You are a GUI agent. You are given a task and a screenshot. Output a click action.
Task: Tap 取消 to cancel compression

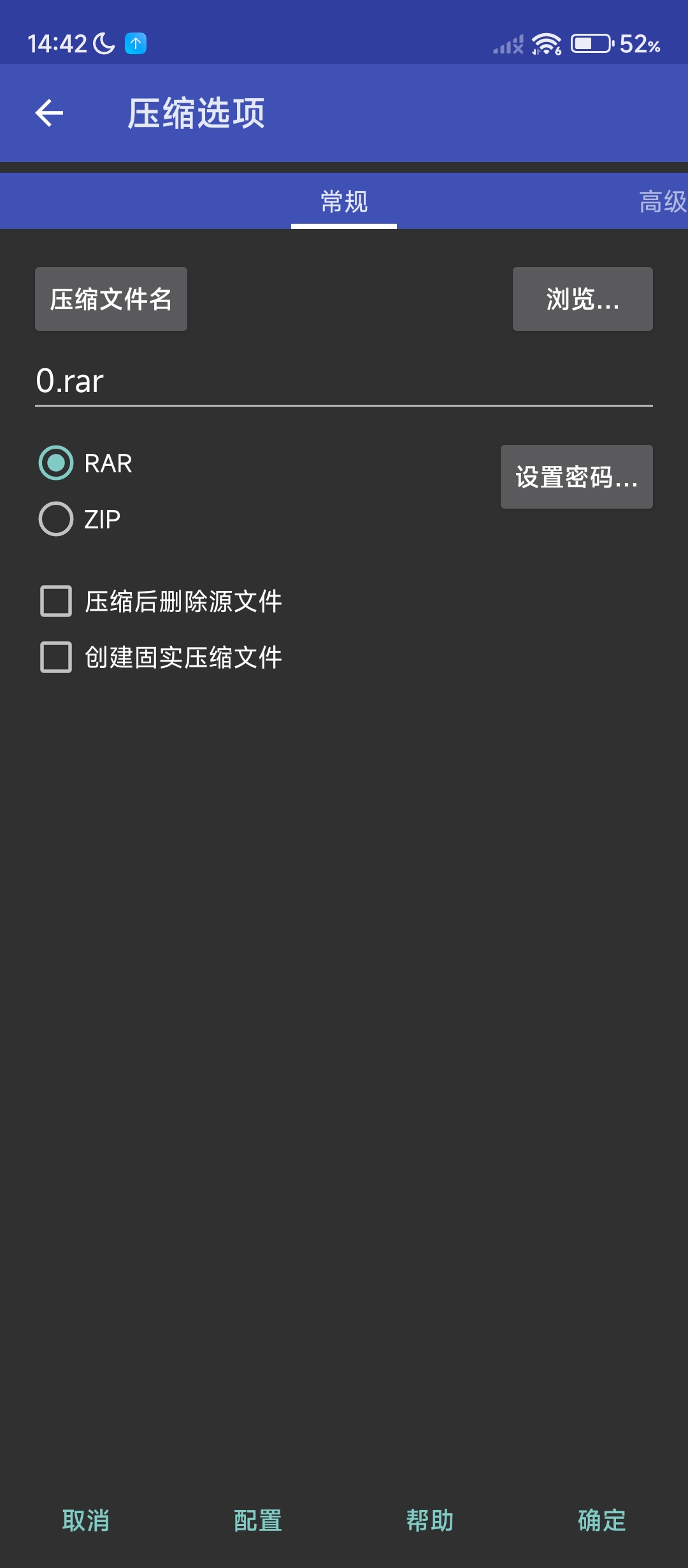tap(86, 1520)
